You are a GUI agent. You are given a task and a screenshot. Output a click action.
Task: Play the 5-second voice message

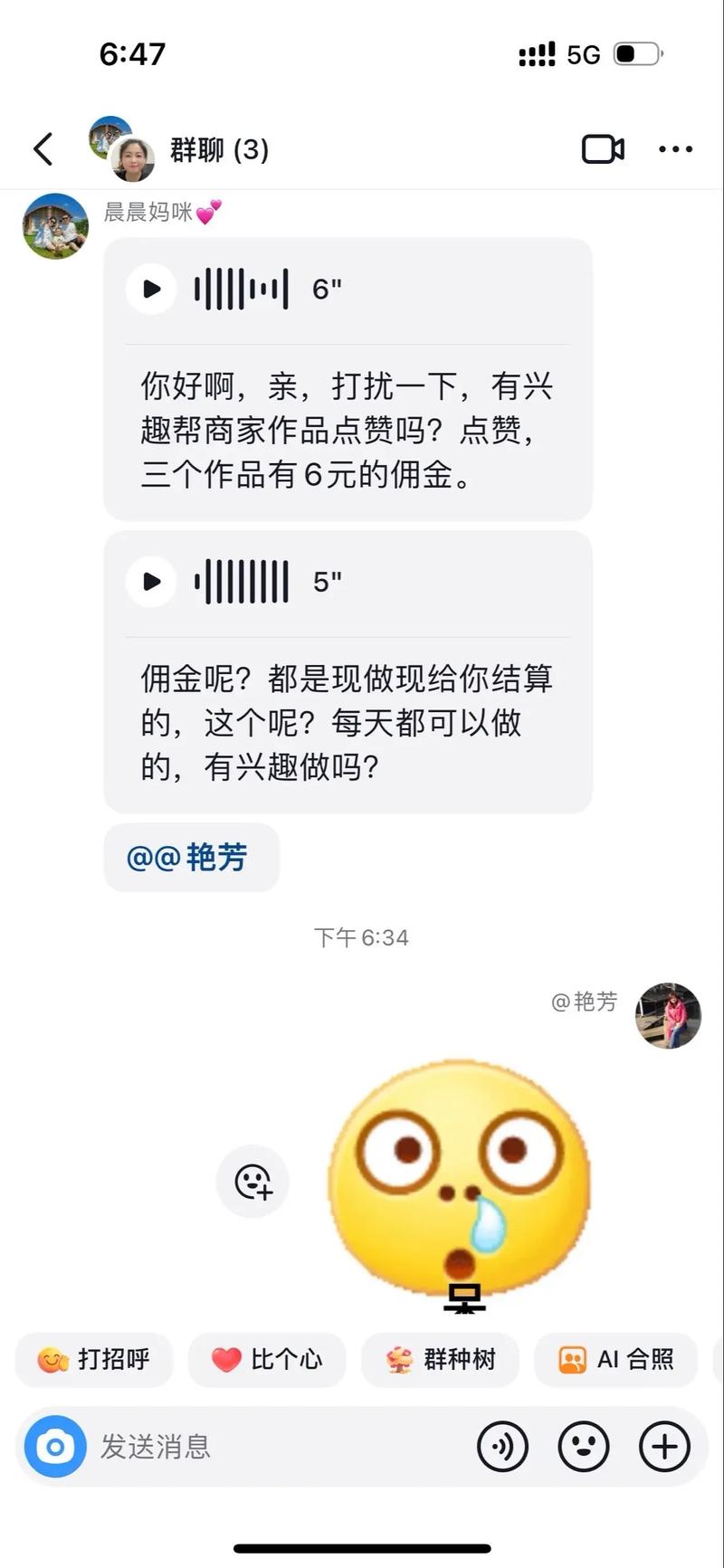(151, 582)
